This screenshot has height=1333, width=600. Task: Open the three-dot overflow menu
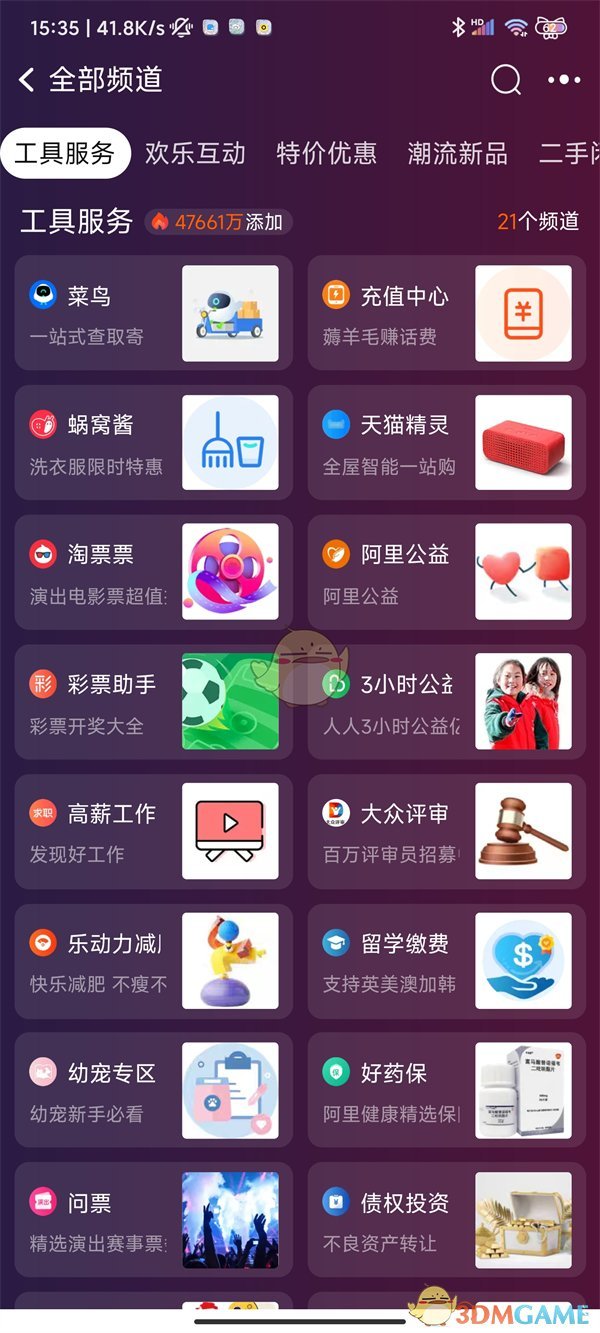pyautogui.click(x=564, y=80)
